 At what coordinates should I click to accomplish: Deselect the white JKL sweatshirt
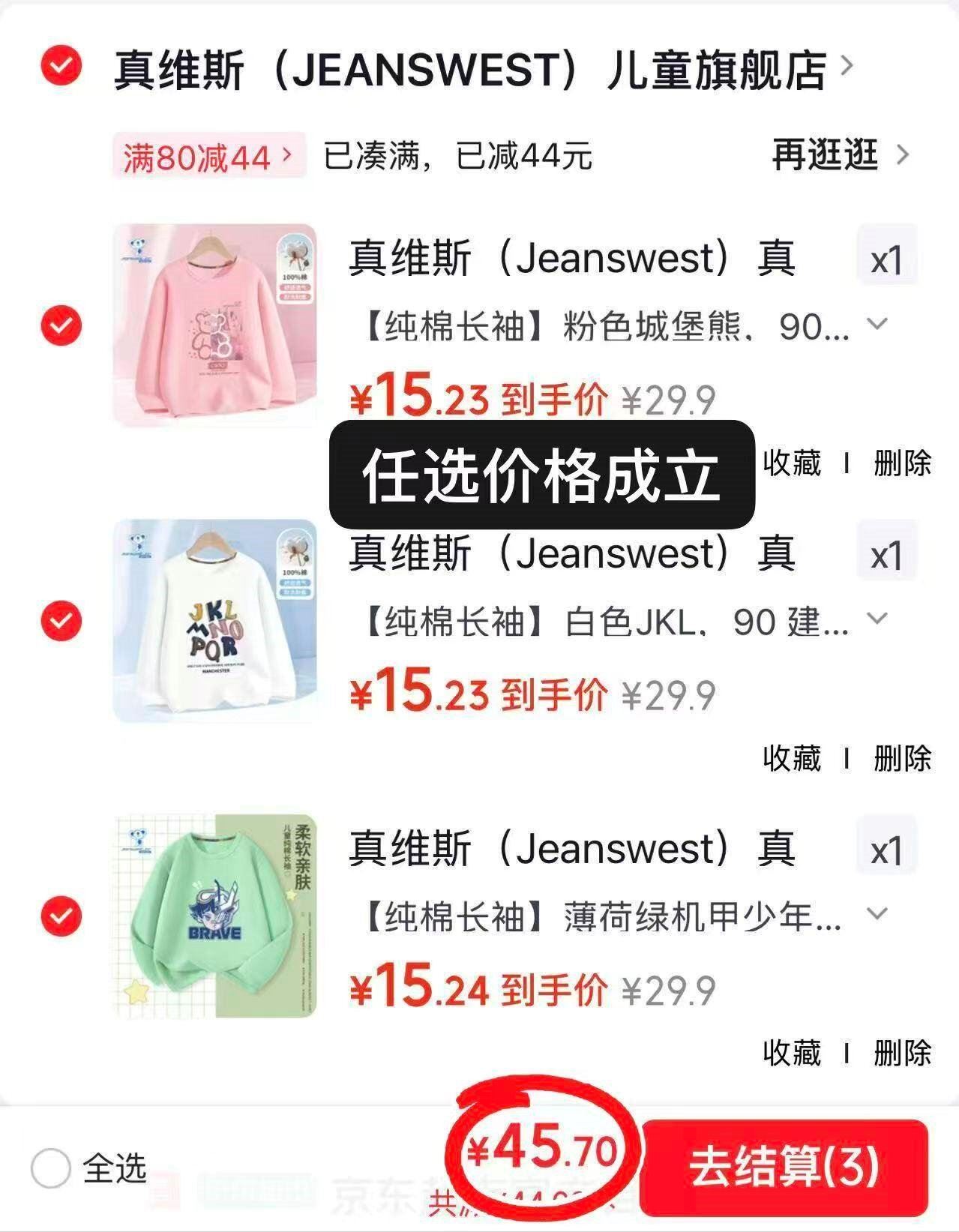[x=61, y=620]
